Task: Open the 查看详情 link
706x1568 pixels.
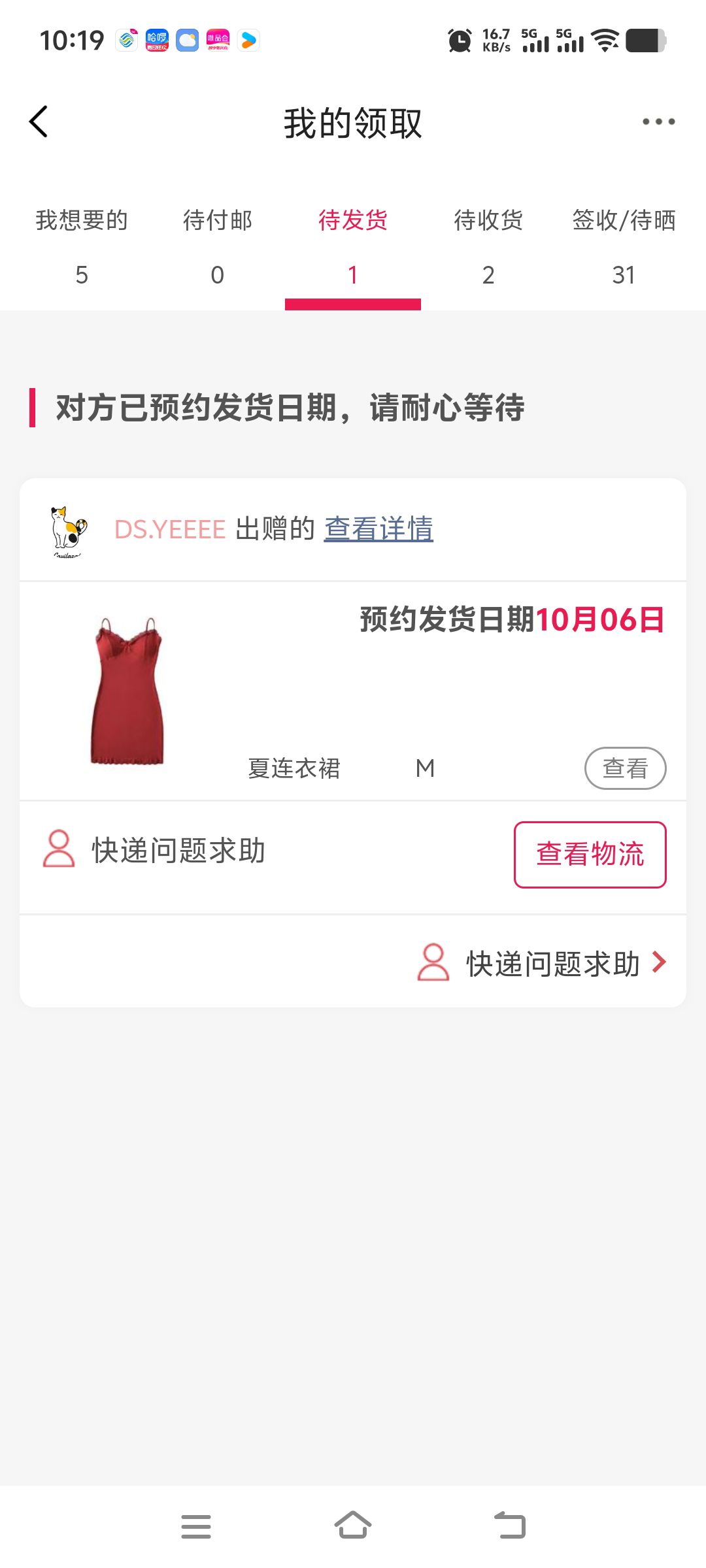Action: [378, 529]
